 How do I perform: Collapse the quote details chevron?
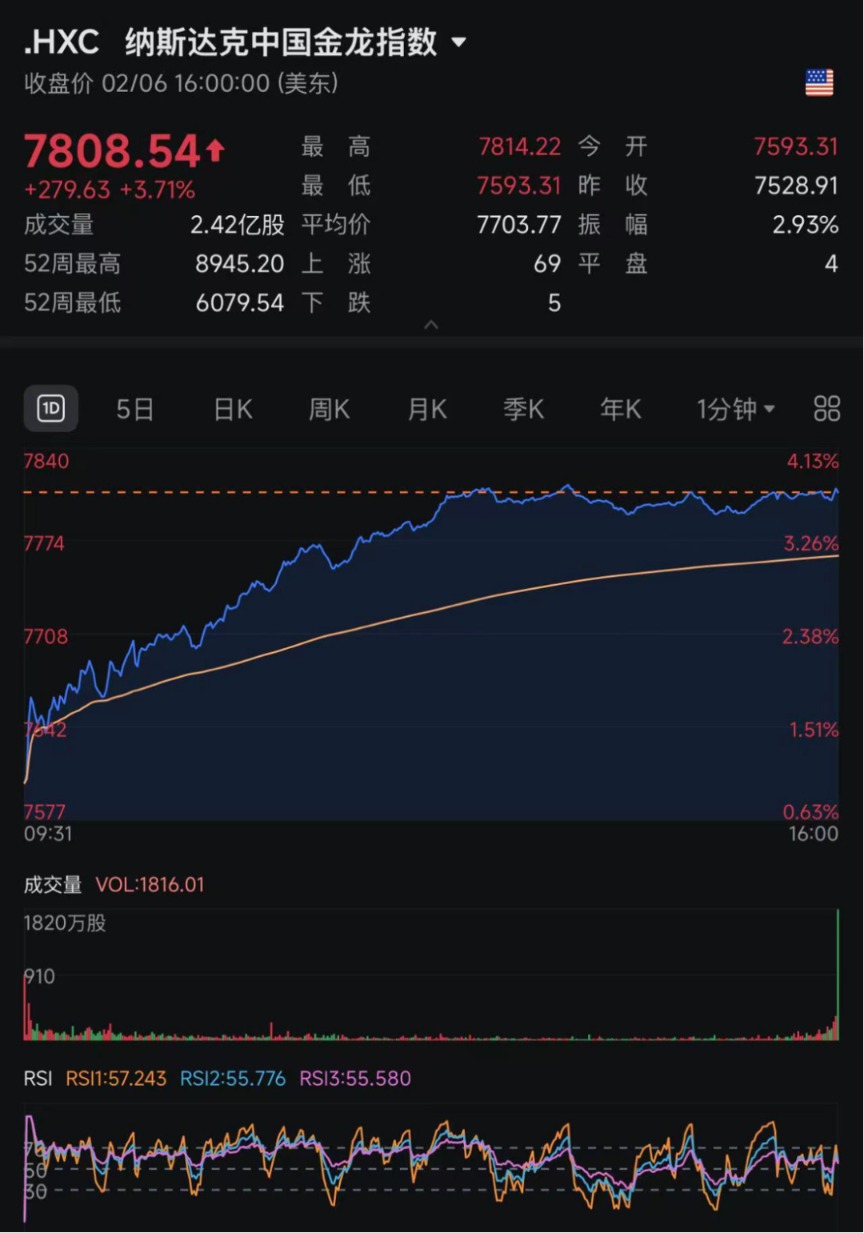coord(431,325)
